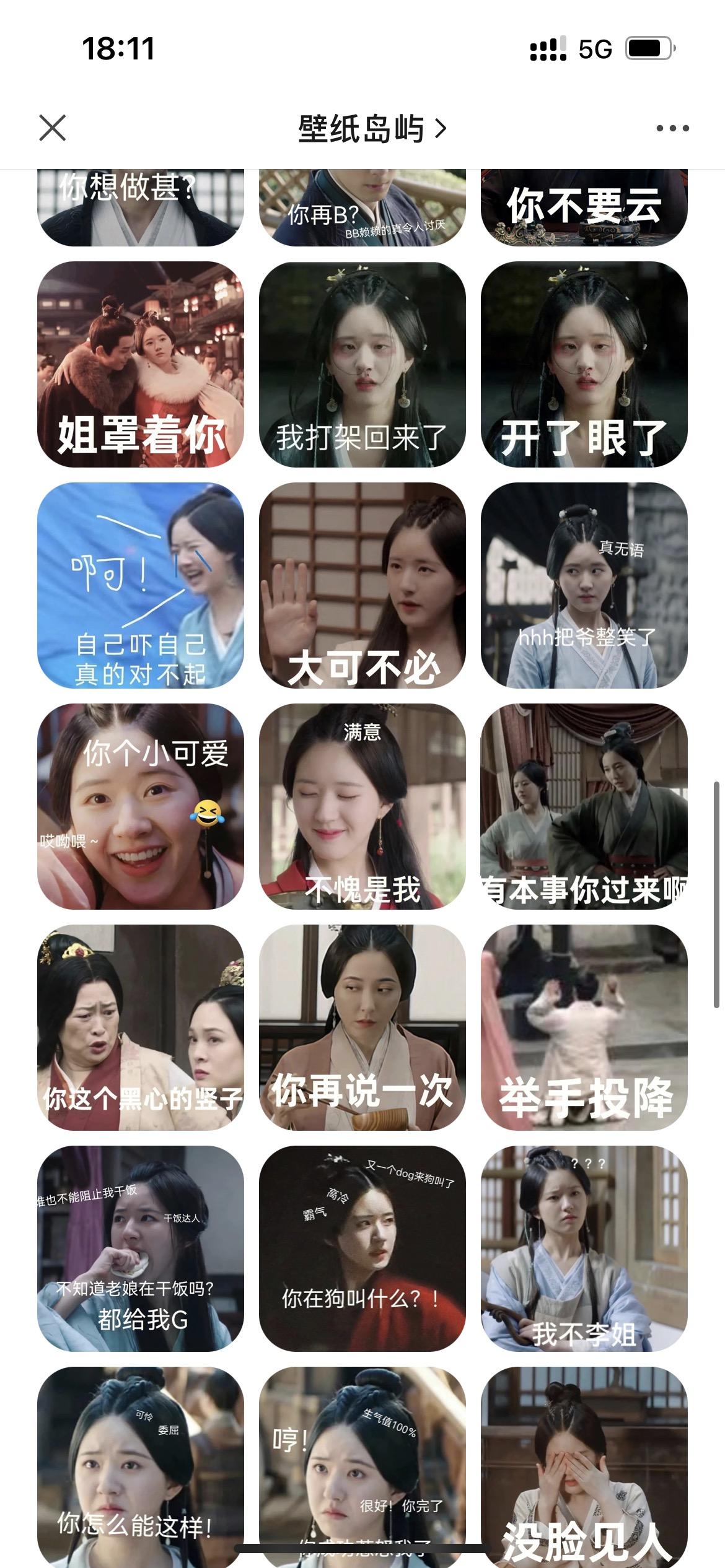
Task: View the 你个小可爱 image
Action: [x=141, y=806]
